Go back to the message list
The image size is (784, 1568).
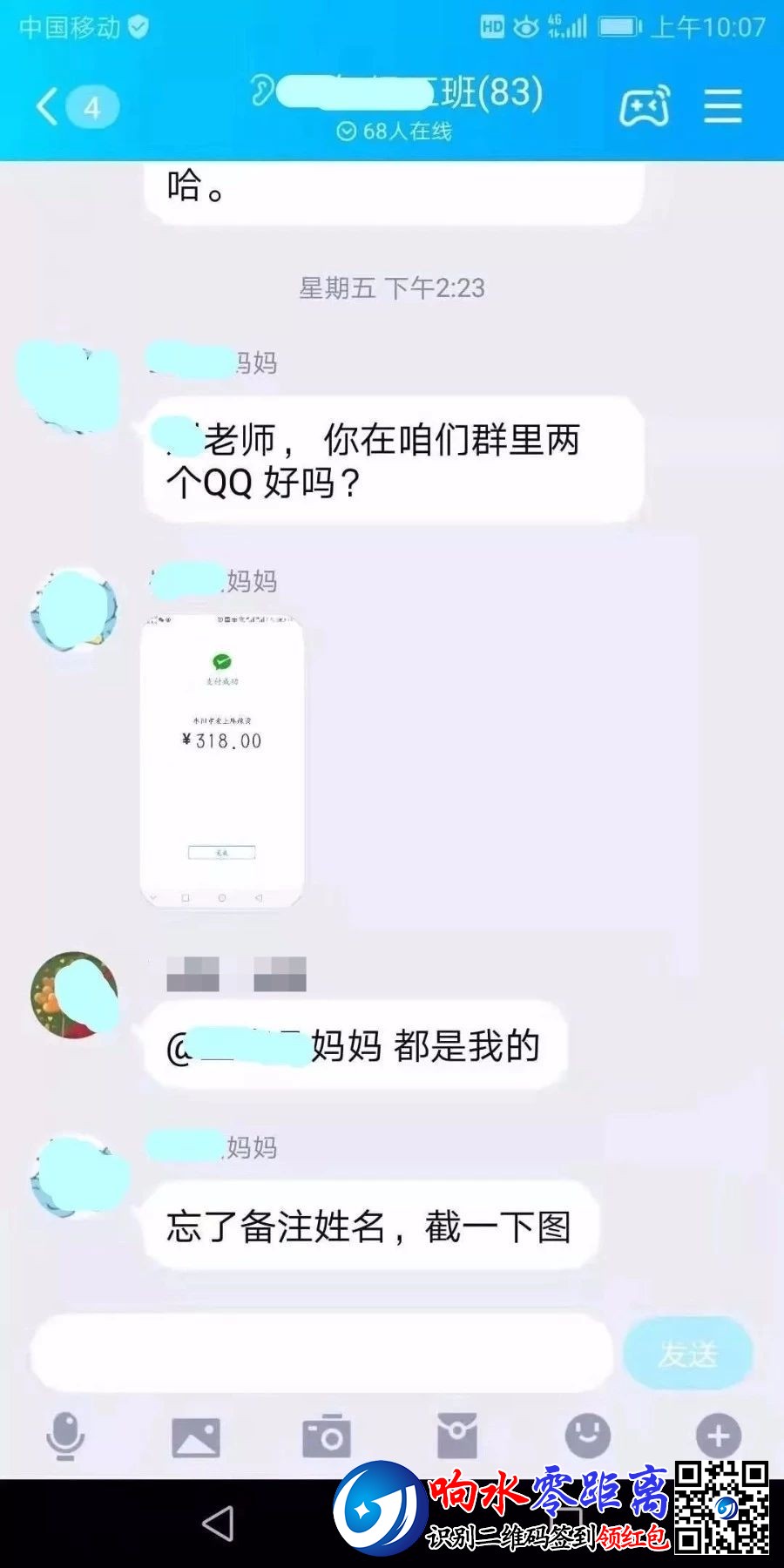coord(49,107)
